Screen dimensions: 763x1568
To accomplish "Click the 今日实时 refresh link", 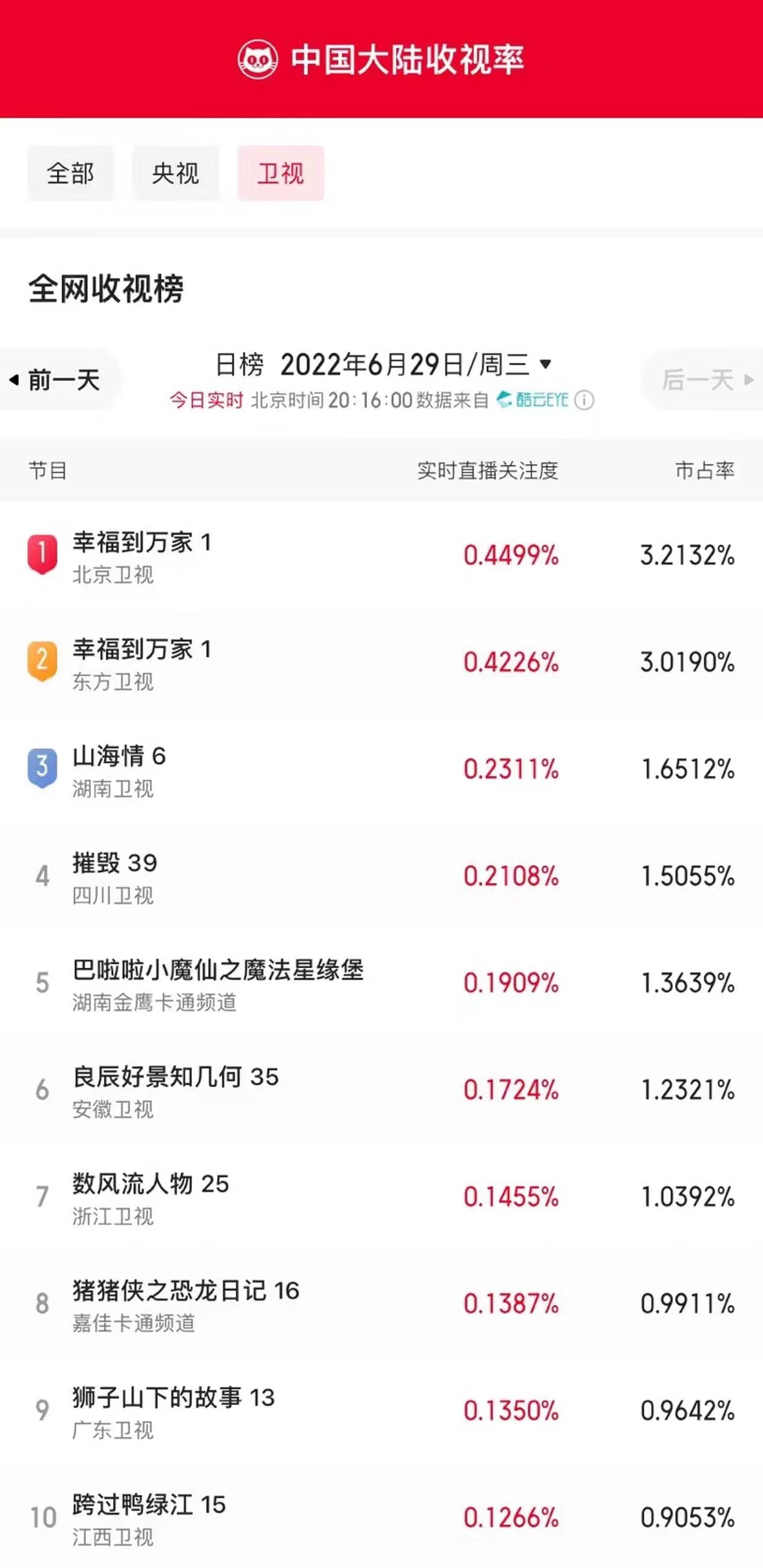I will (206, 400).
